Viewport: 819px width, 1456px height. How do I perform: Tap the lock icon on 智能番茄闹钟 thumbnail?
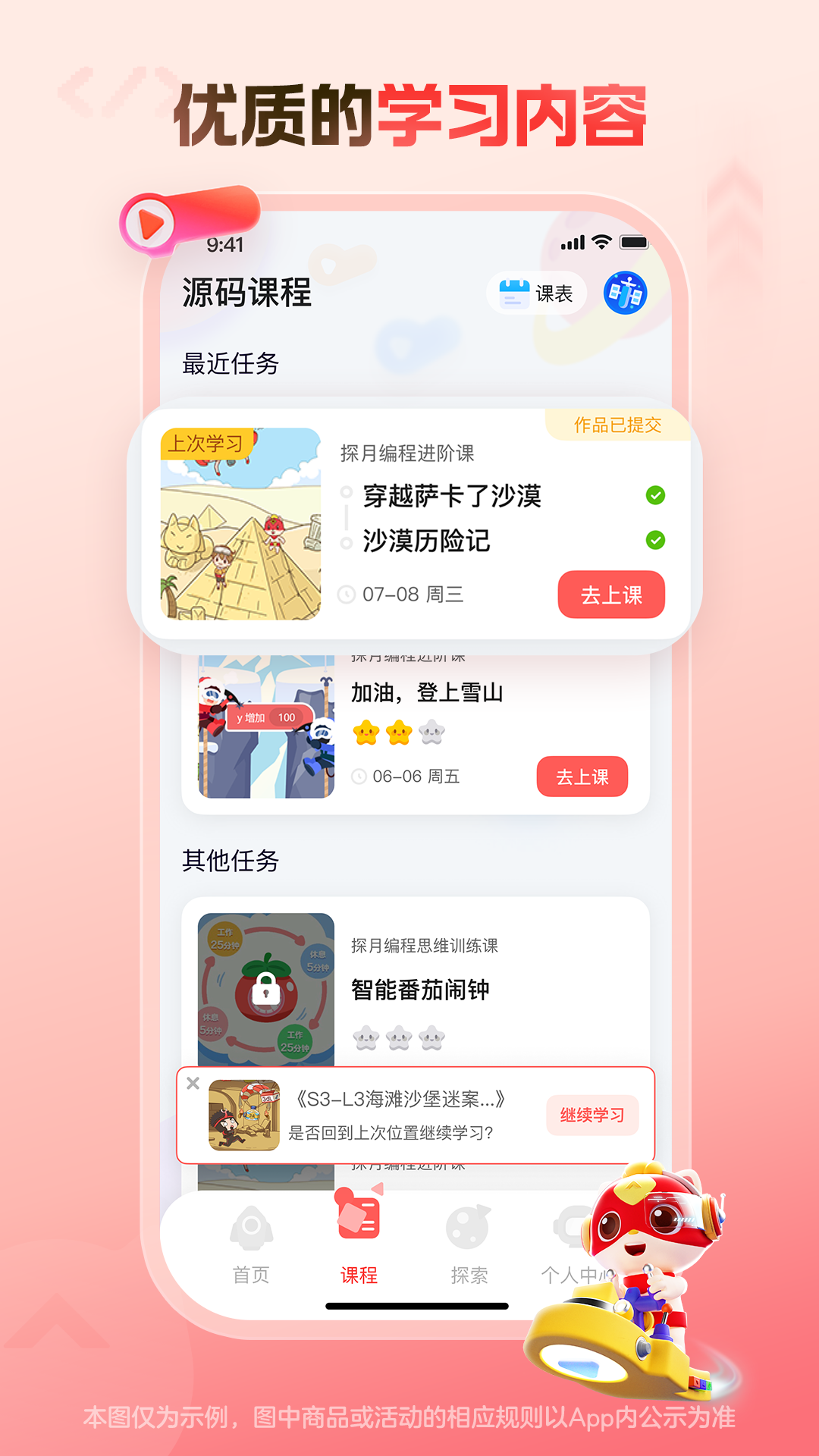(x=266, y=987)
